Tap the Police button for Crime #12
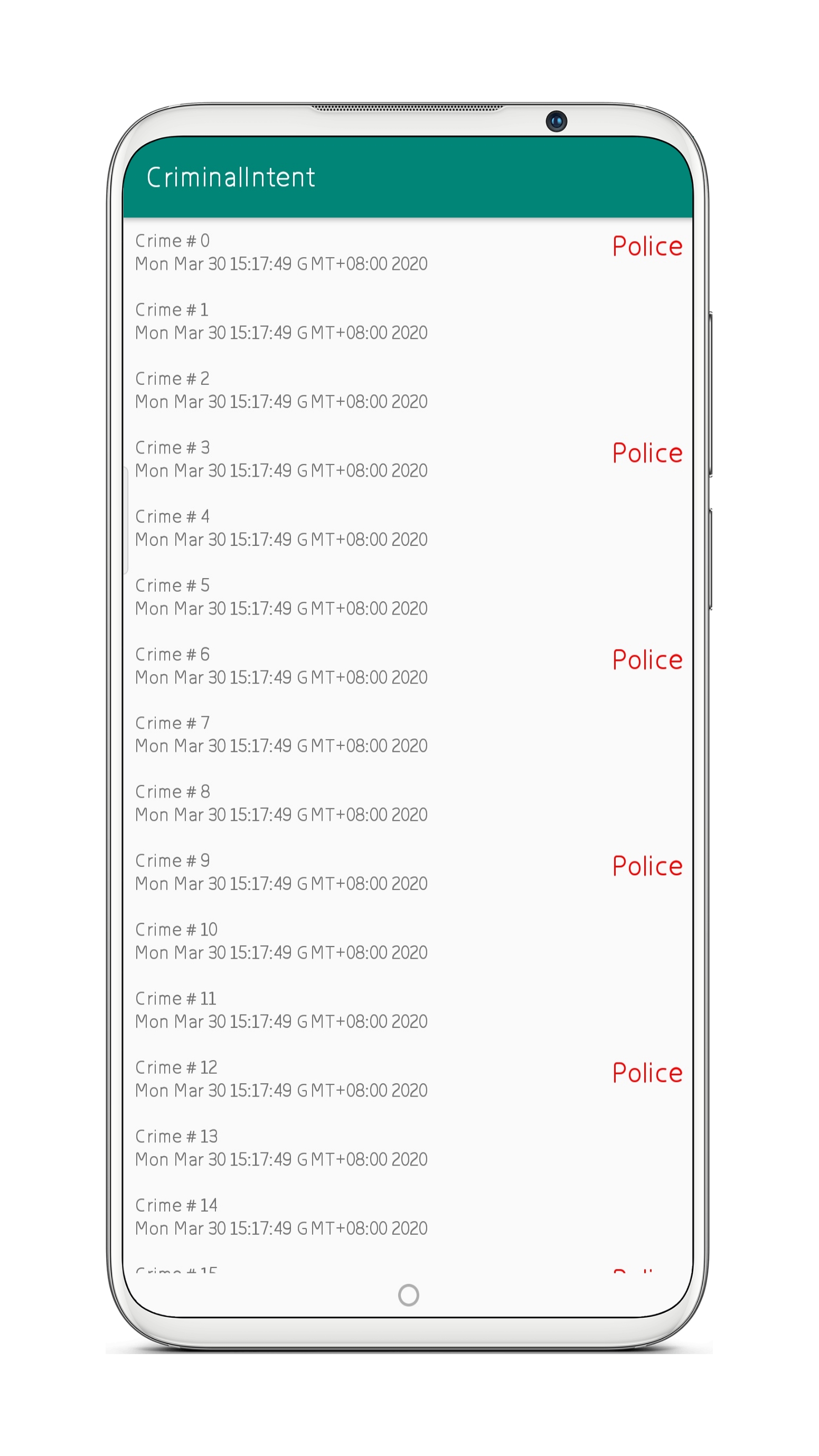Viewport: 819px width, 1456px height. tap(647, 1073)
